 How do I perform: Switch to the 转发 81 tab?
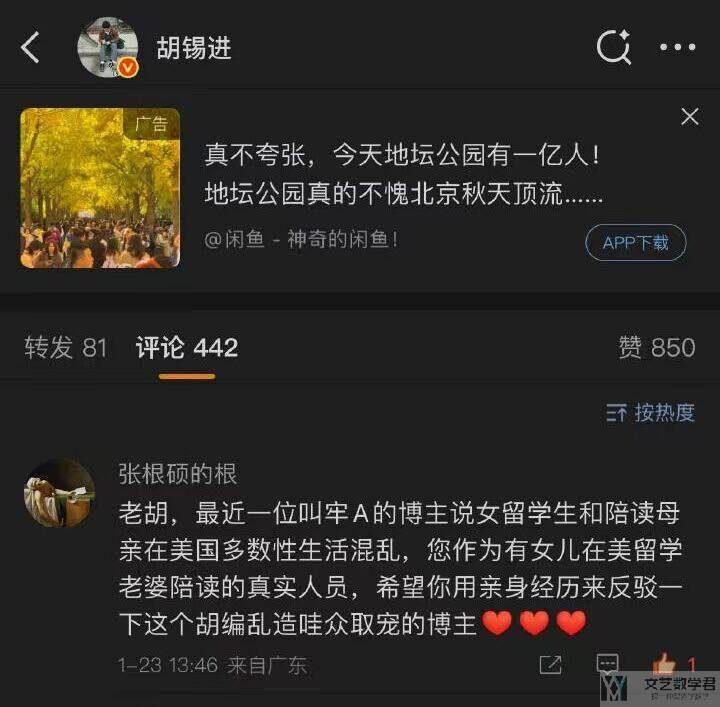pyautogui.click(x=66, y=347)
